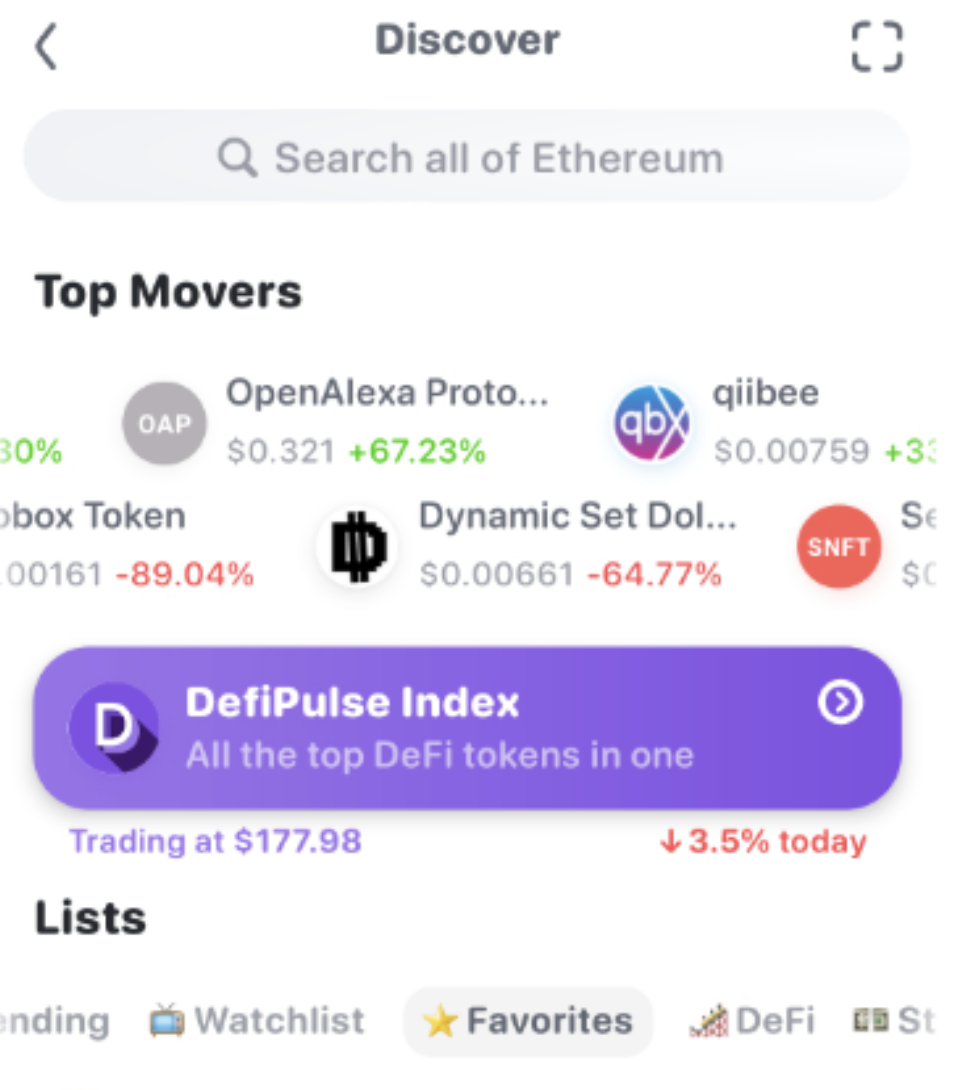Select the Favorites list chip
This screenshot has height=1090, width=970.
528,1021
